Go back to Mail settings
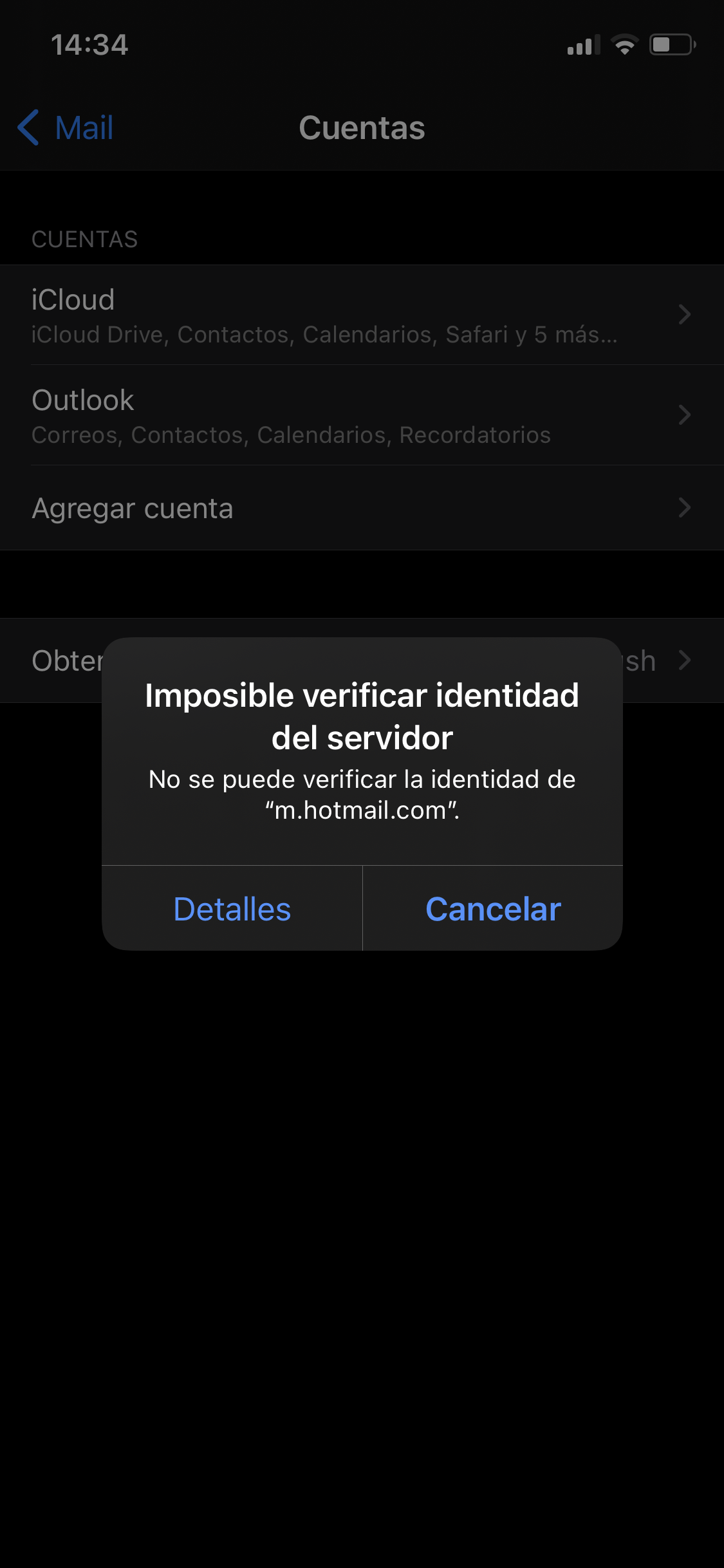This screenshot has height=1568, width=724. click(x=66, y=127)
